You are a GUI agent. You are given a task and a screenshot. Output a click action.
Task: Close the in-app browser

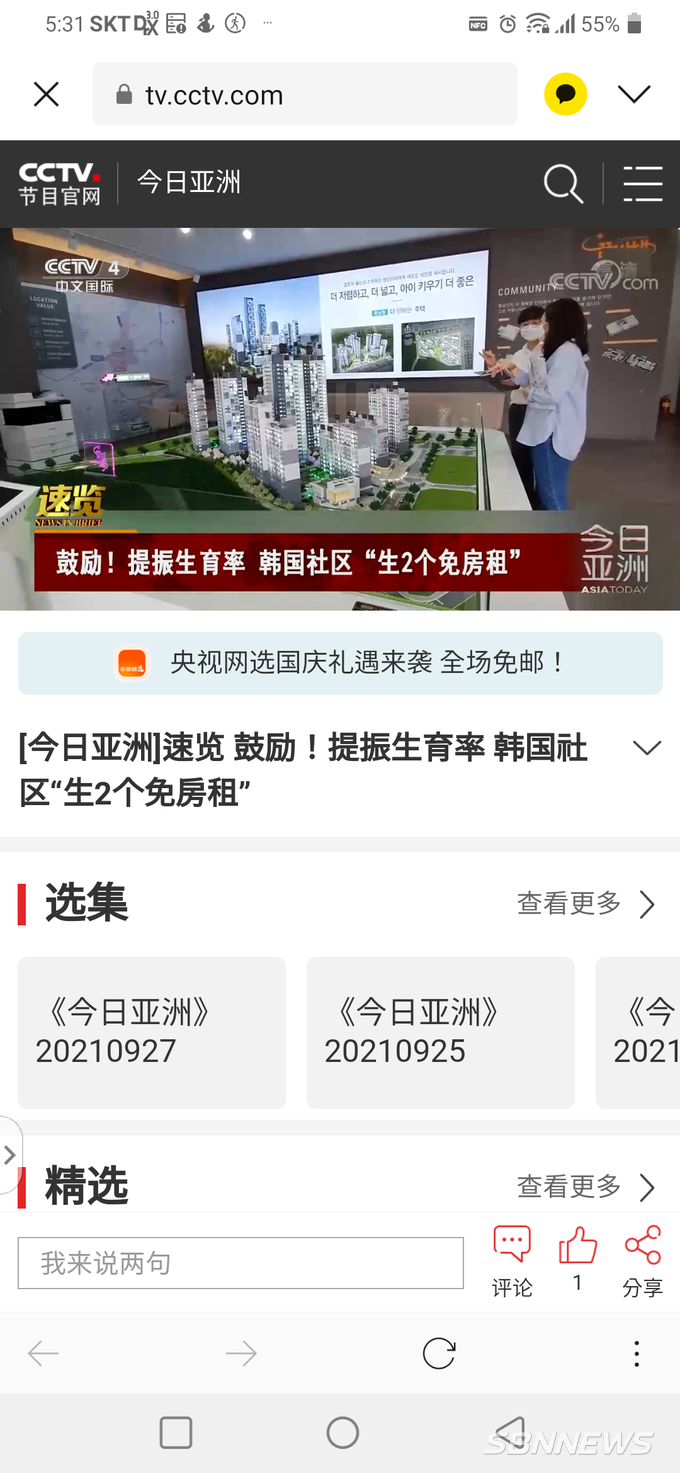click(x=46, y=95)
